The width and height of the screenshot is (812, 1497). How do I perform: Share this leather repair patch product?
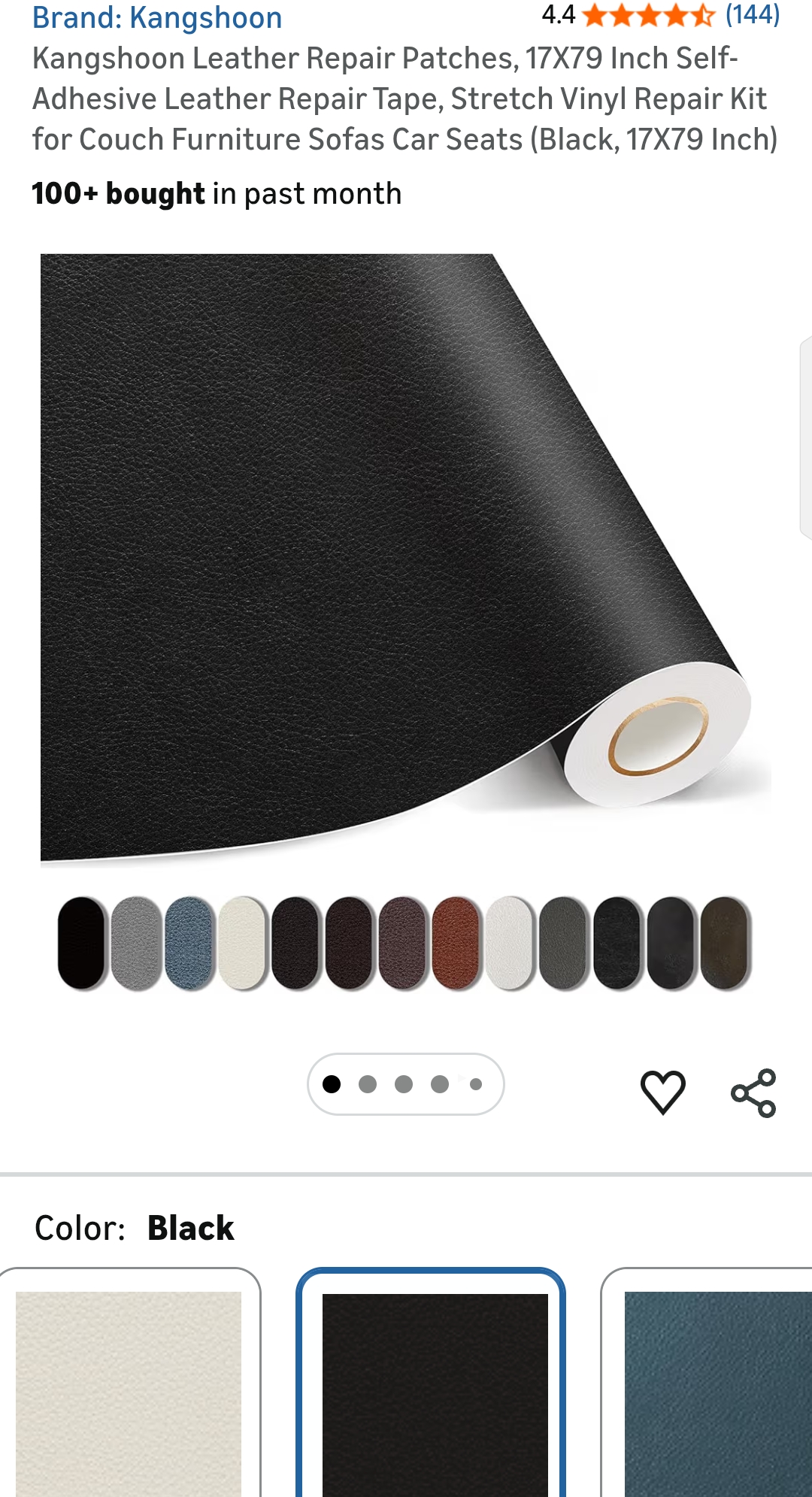[x=753, y=1092]
